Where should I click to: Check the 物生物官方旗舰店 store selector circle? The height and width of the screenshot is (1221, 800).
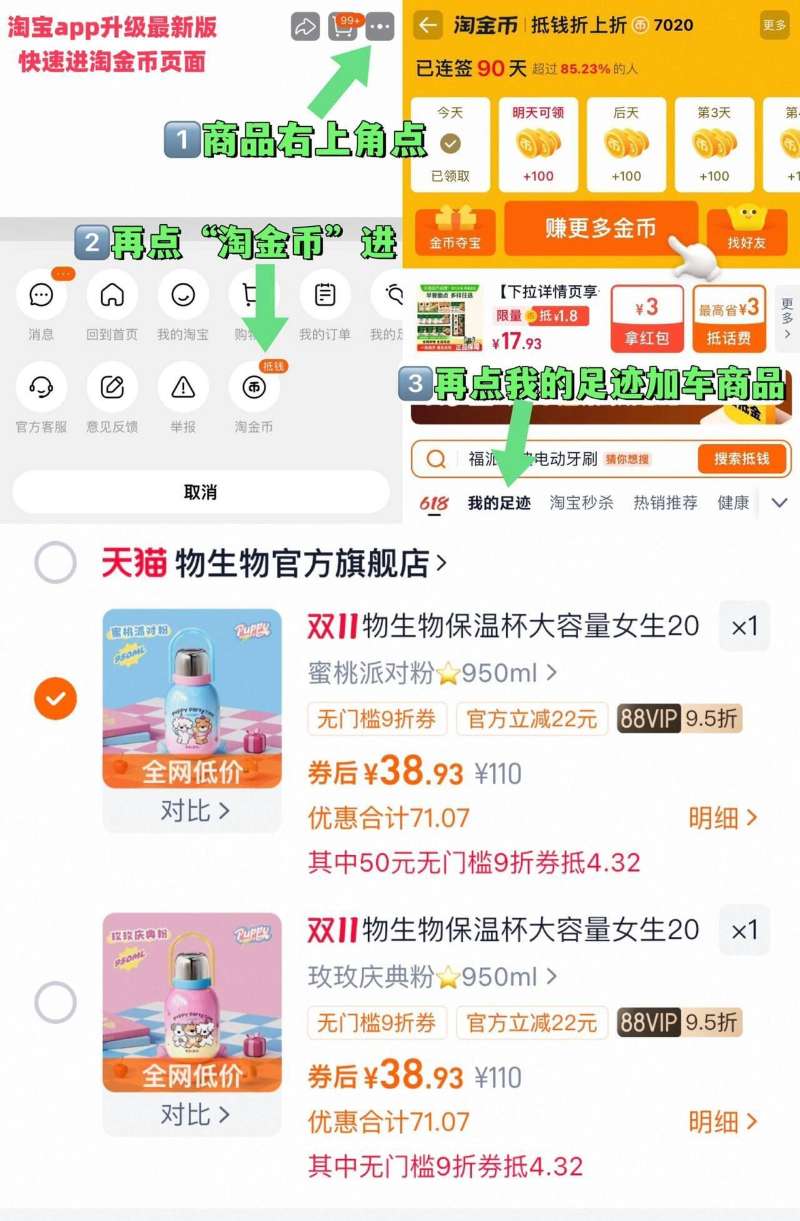[55, 563]
